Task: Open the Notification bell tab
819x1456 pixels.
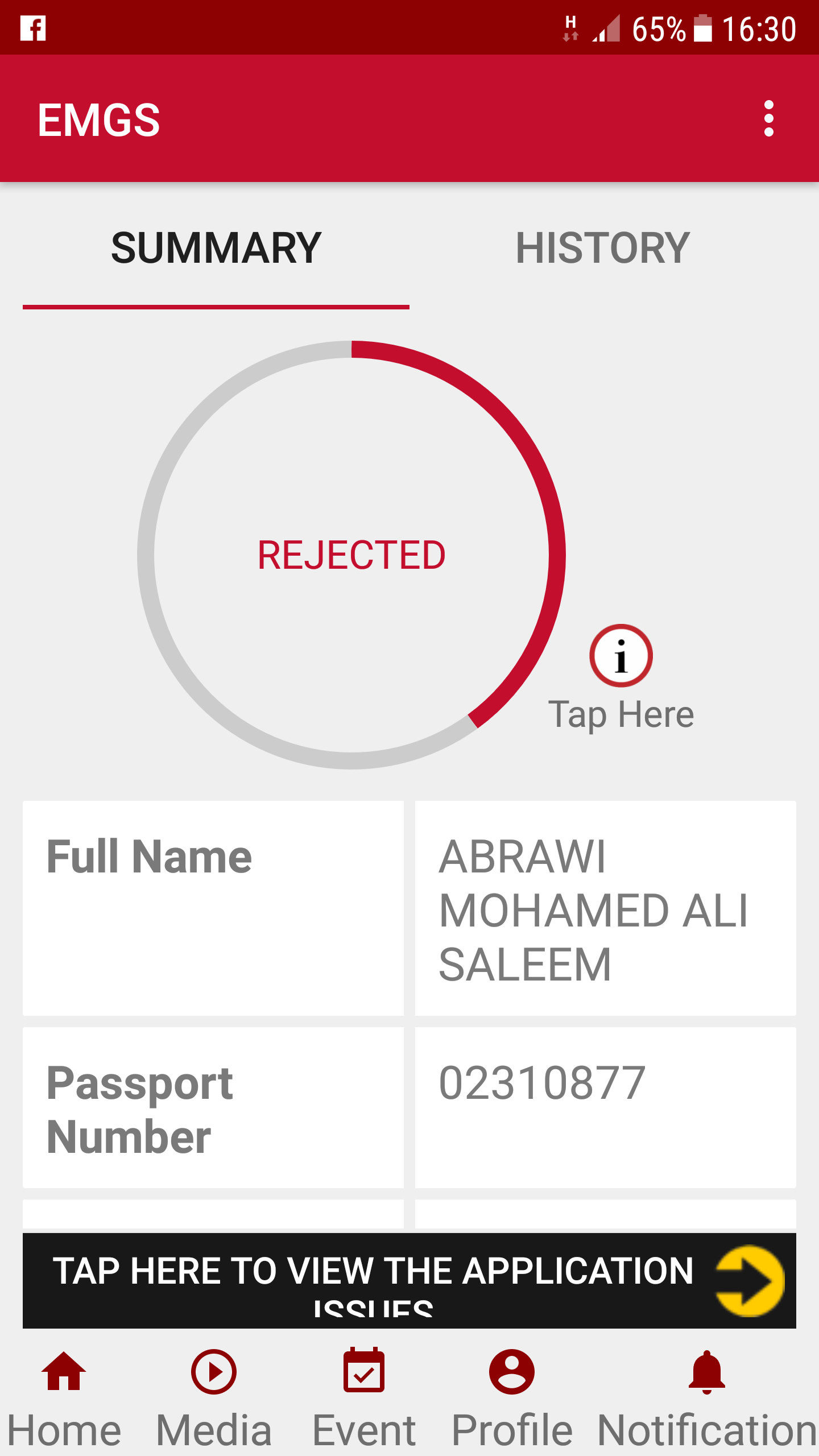Action: click(x=707, y=1399)
